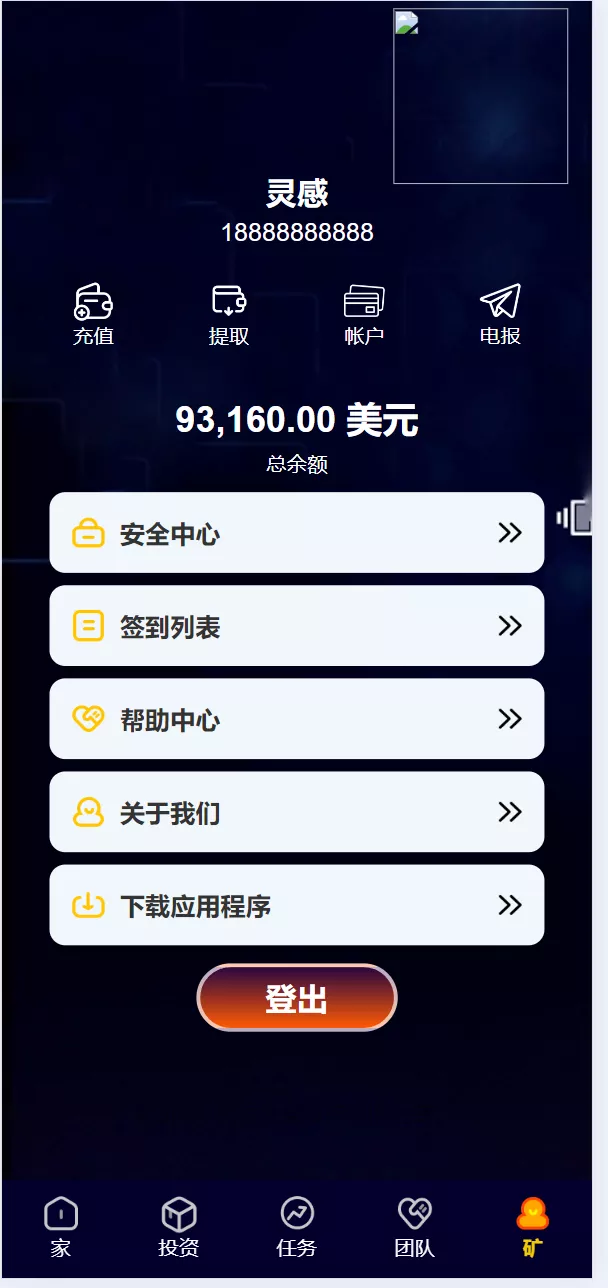Open 电报 Telegram link
Image resolution: width=608 pixels, height=1288 pixels.
coord(500,314)
